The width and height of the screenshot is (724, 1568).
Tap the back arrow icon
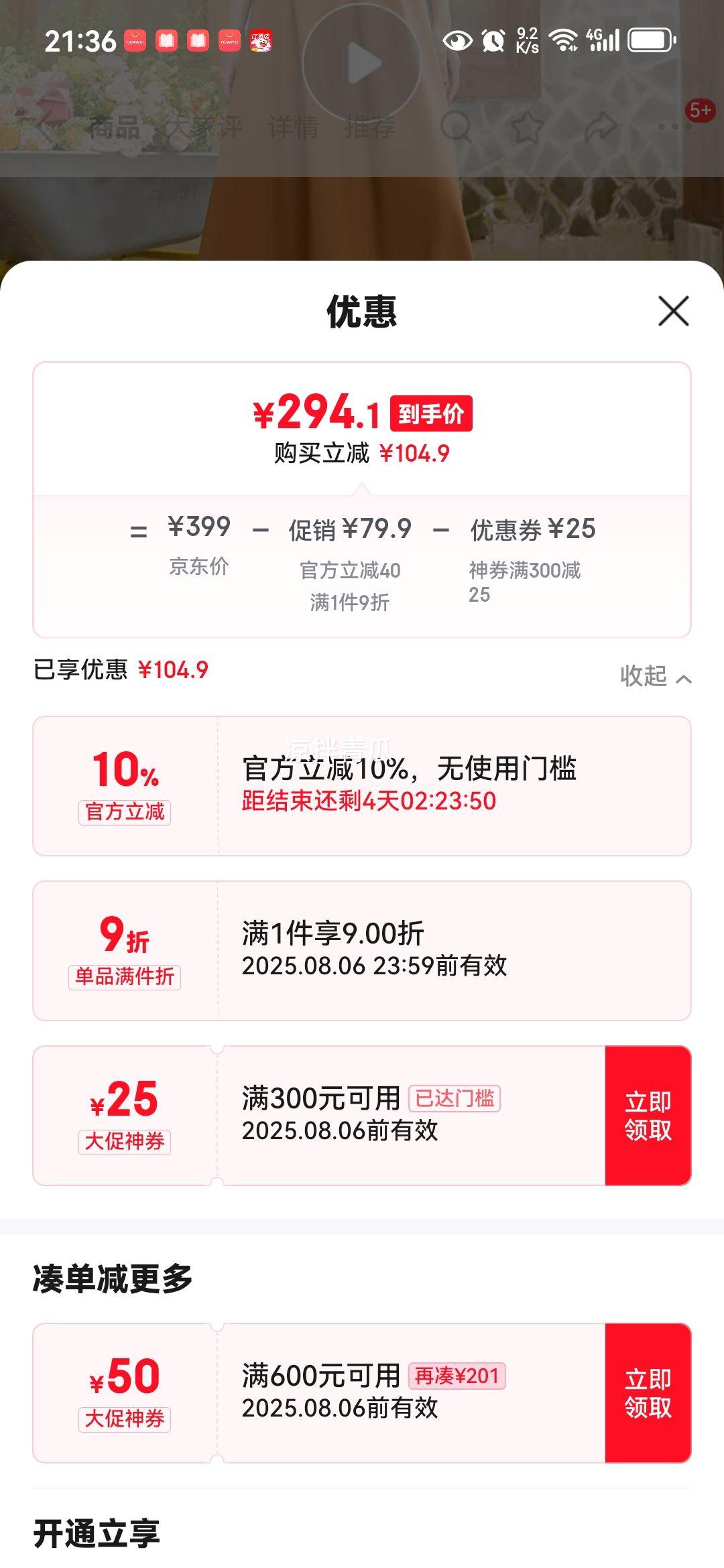point(46,127)
